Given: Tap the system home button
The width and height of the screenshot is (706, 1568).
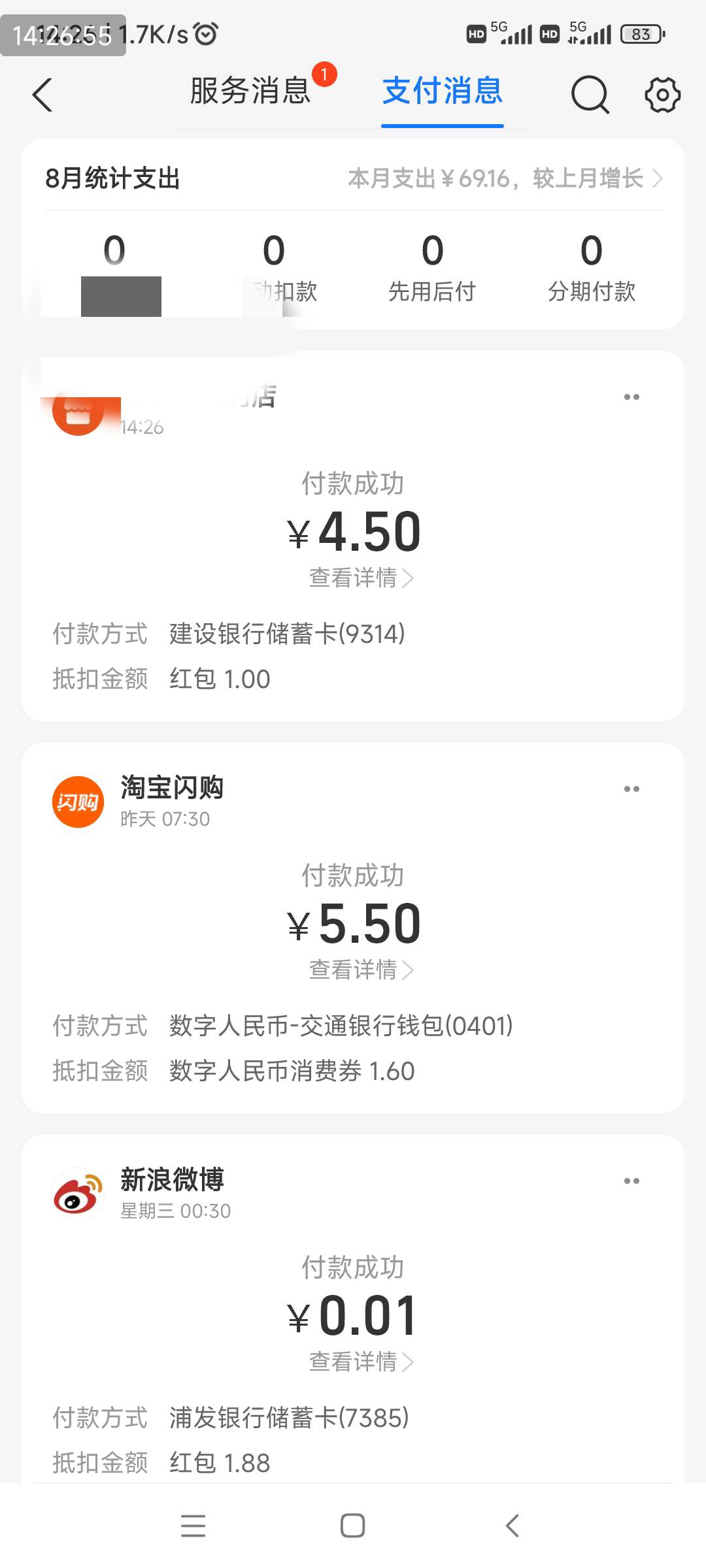Looking at the screenshot, I should pos(353,1526).
